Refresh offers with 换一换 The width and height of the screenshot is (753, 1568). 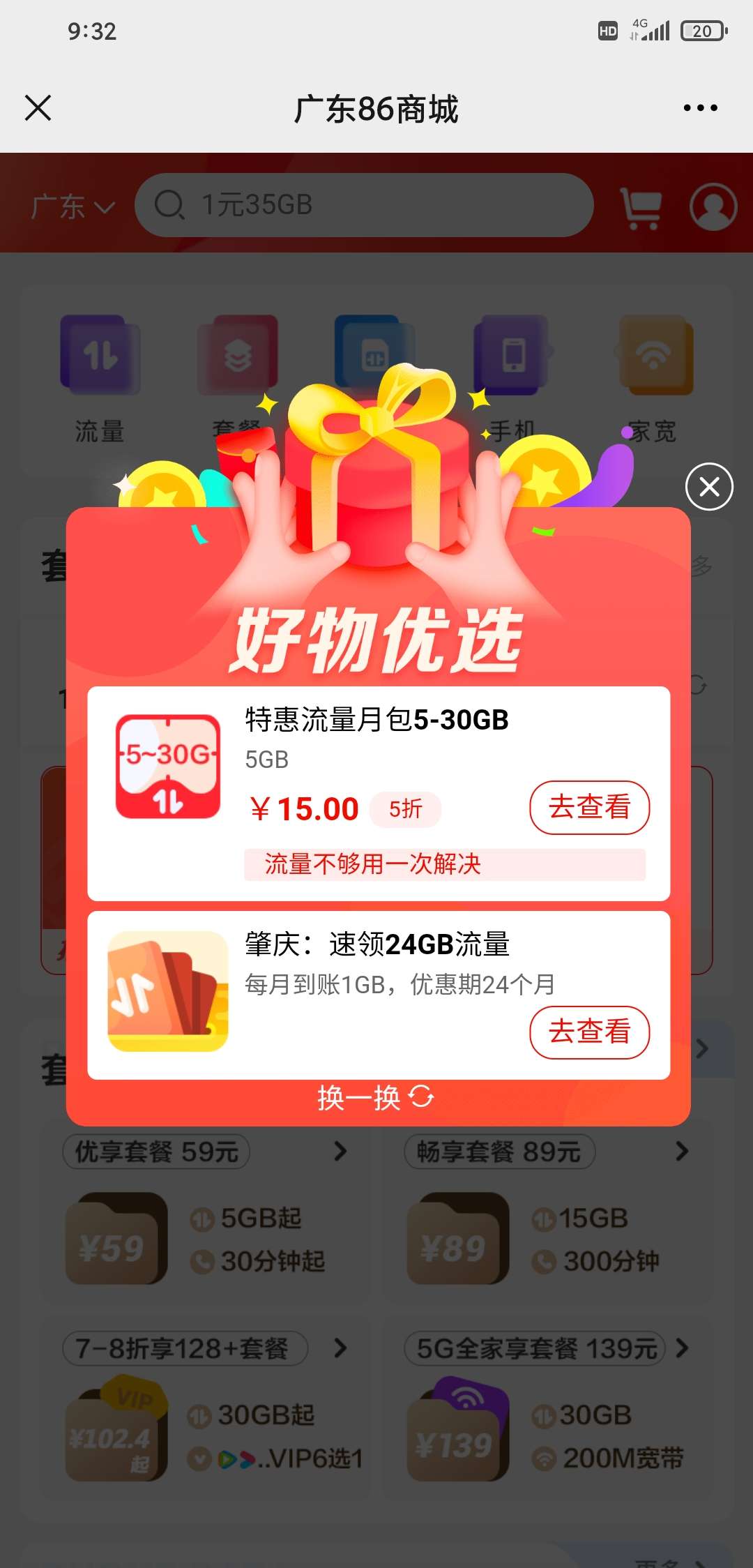tap(376, 1098)
